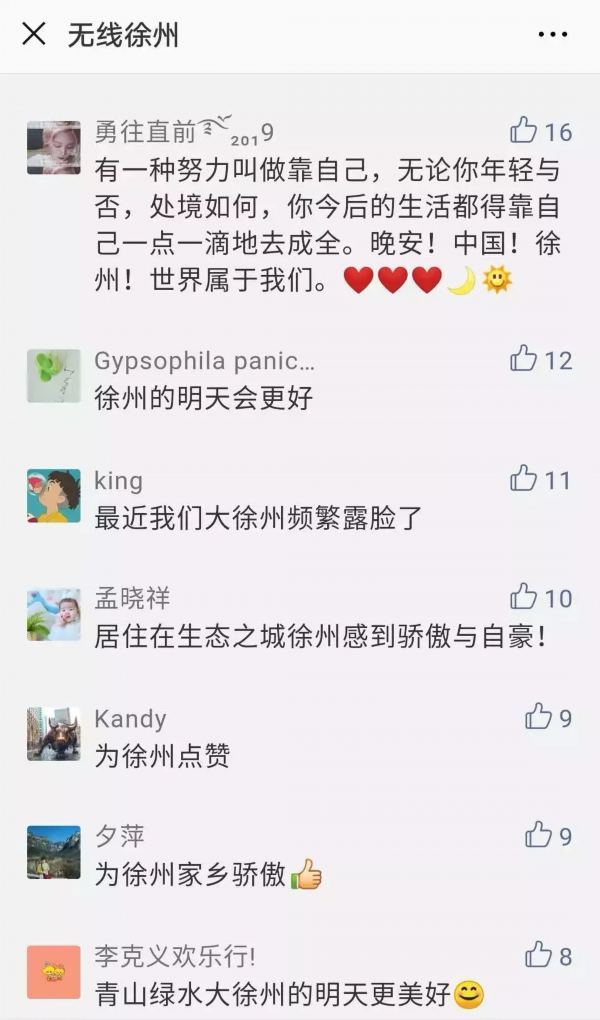Image resolution: width=600 pixels, height=1020 pixels.
Task: Open the three-dot overflow menu
Action: (x=552, y=35)
